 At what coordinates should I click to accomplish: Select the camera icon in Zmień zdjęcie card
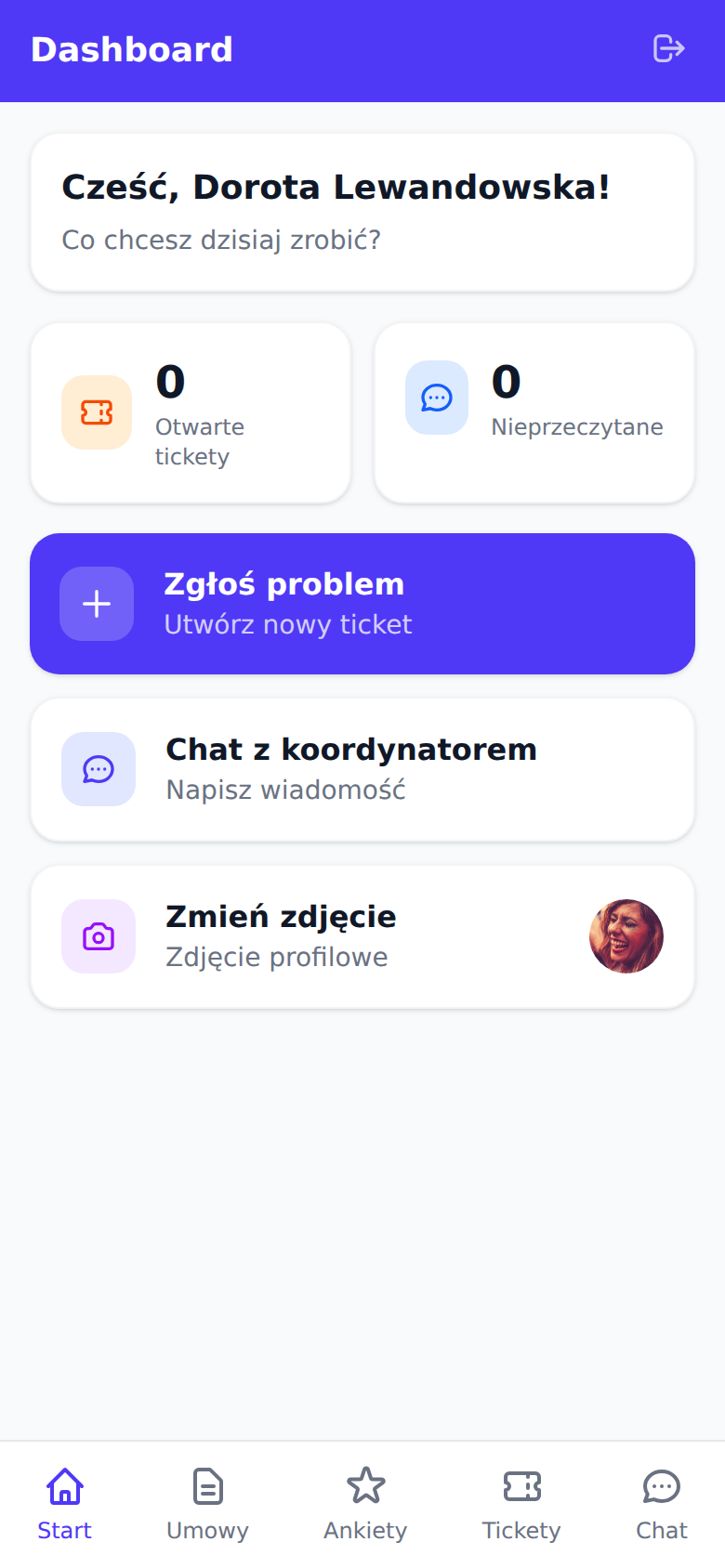[x=99, y=935]
